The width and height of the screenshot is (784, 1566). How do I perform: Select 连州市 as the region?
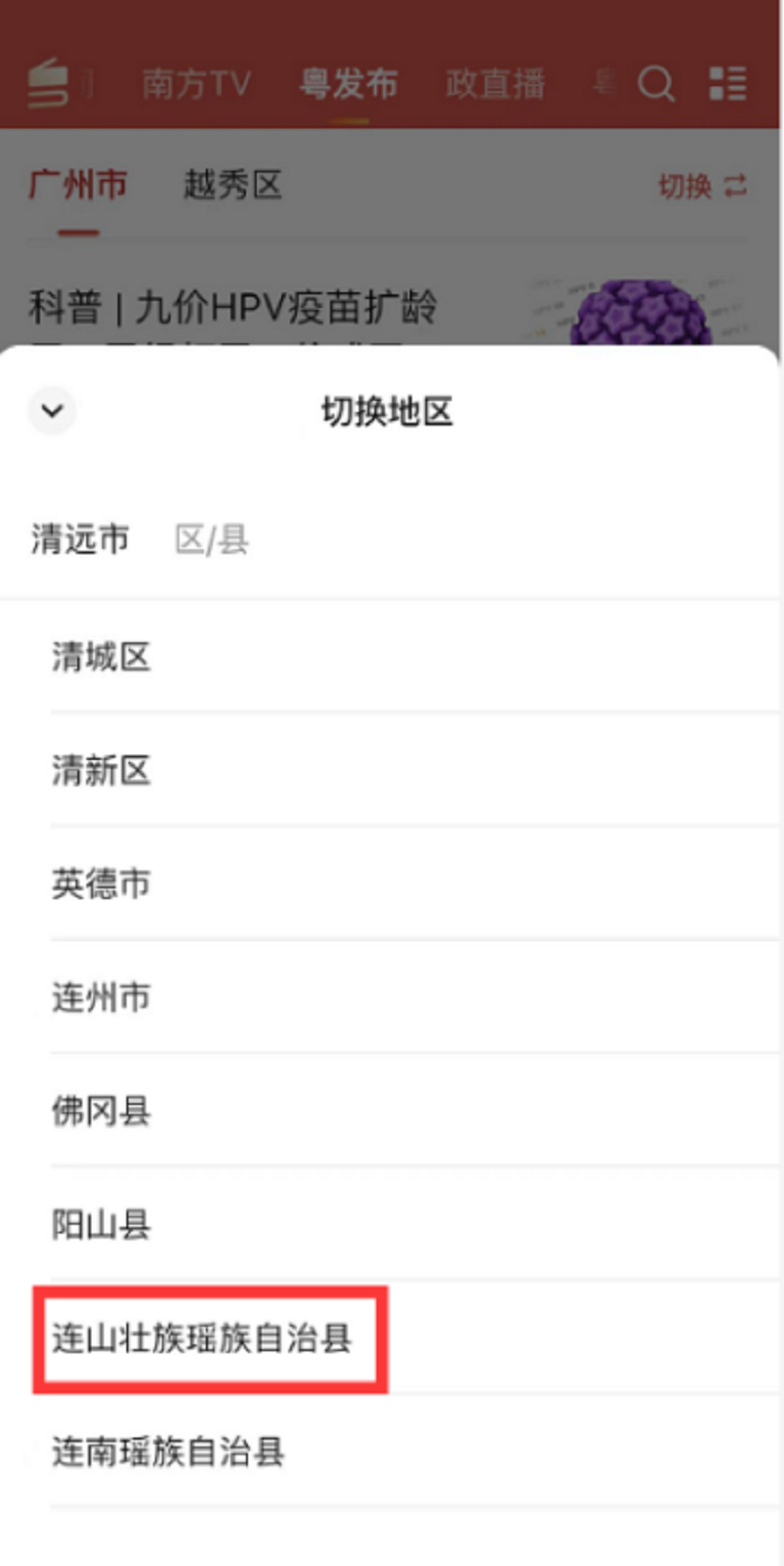point(102,997)
